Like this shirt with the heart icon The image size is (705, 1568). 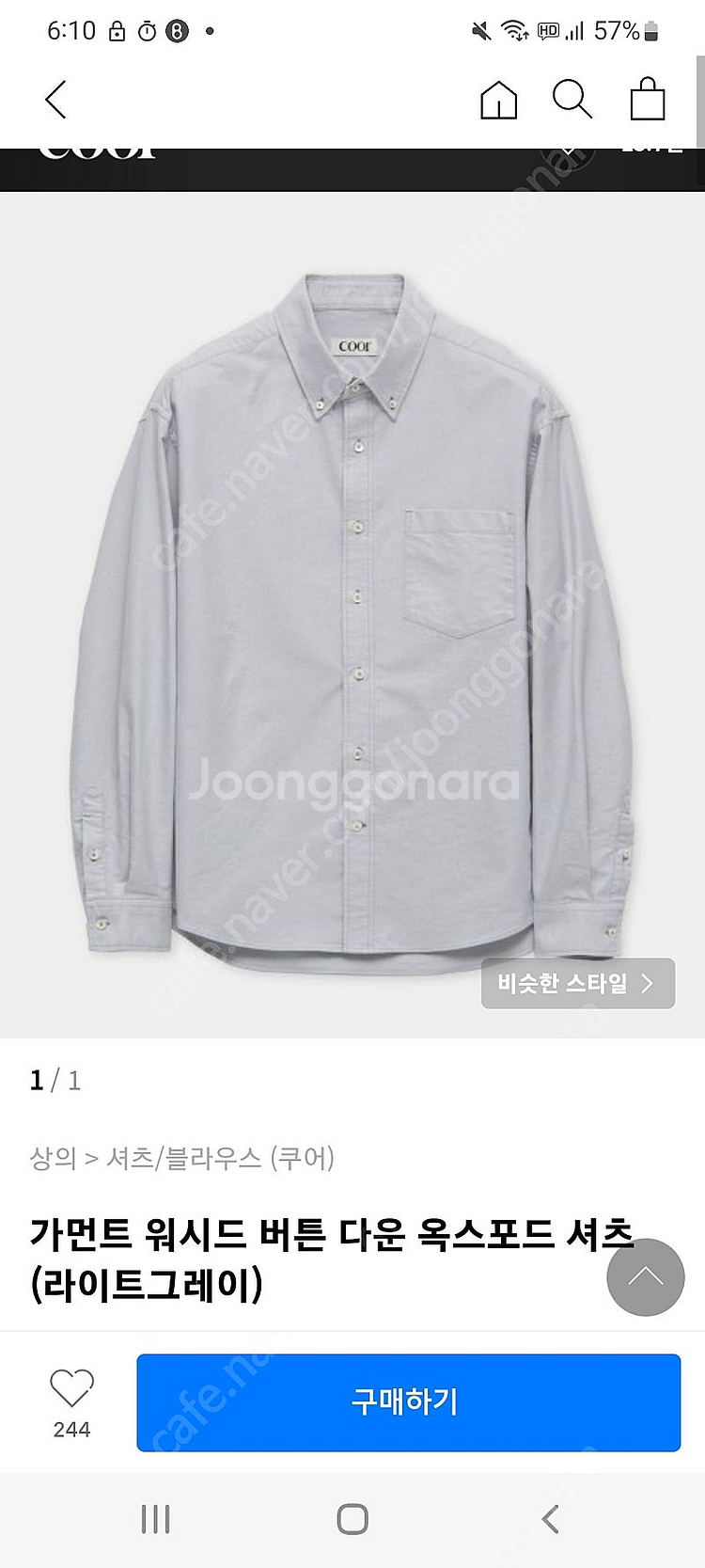tap(71, 1388)
